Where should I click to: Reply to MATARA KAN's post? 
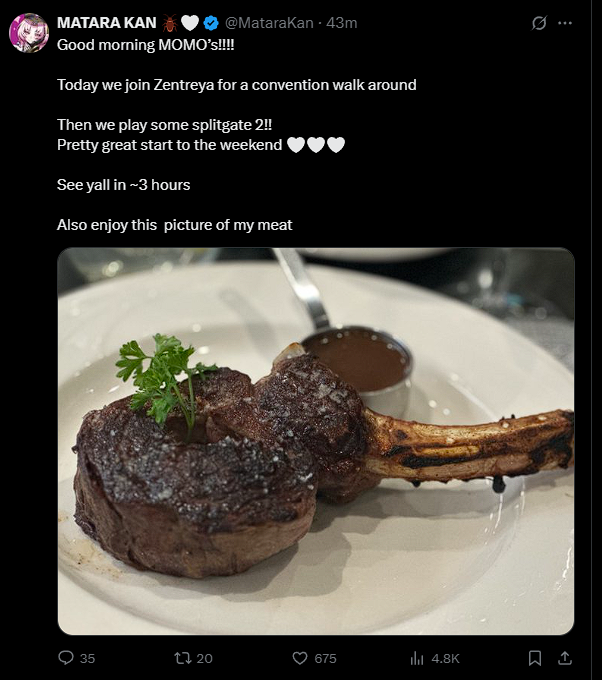click(67, 658)
